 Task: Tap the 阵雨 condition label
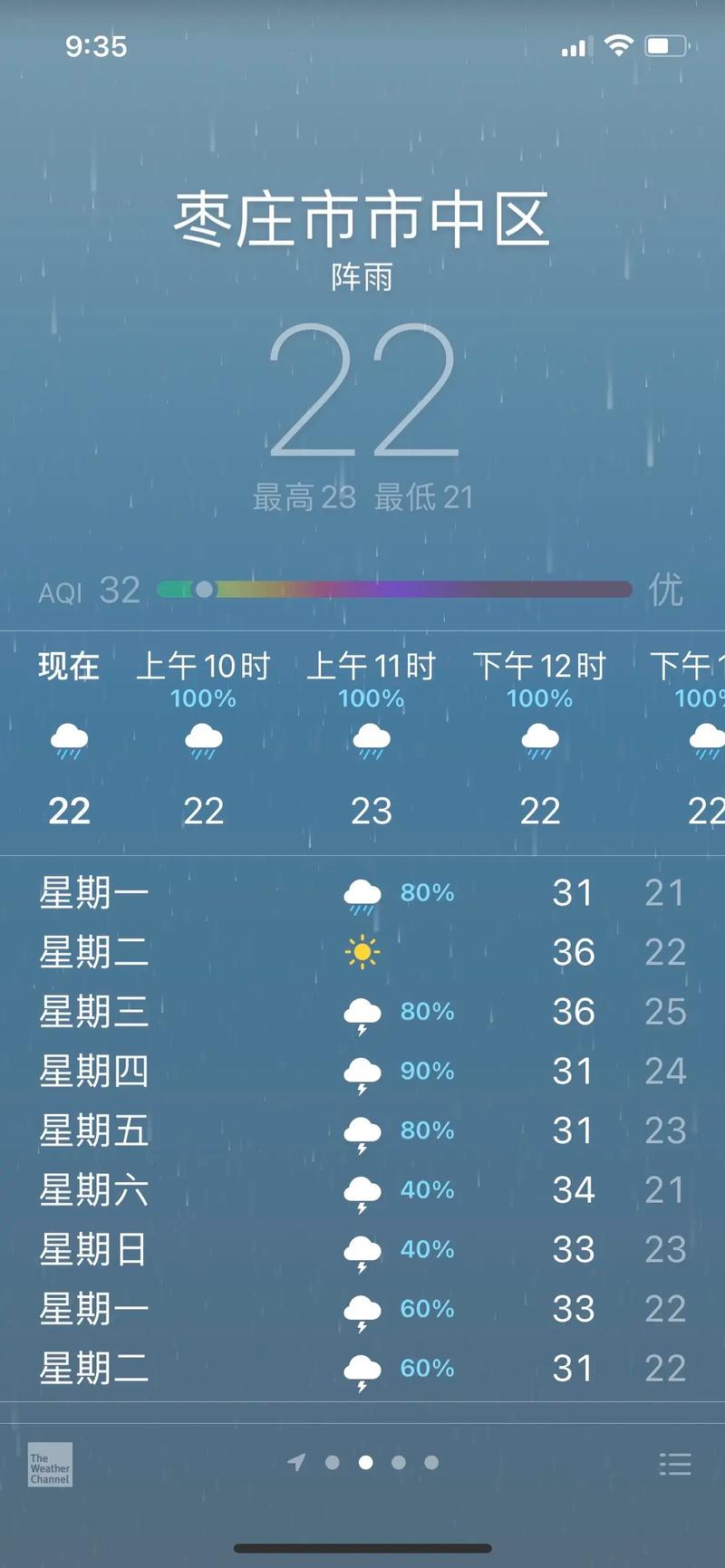point(362,280)
